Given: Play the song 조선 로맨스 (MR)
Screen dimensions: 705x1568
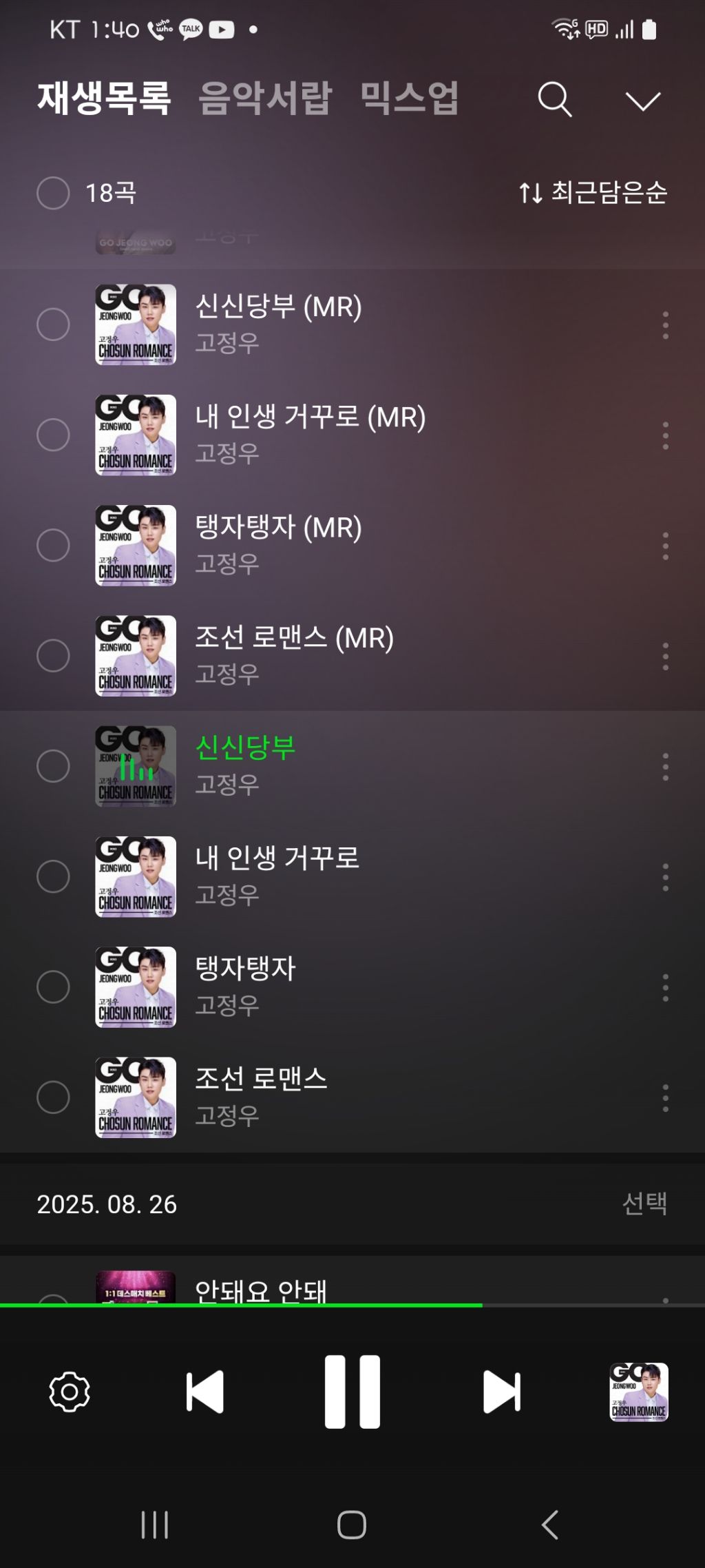Looking at the screenshot, I should tap(294, 639).
